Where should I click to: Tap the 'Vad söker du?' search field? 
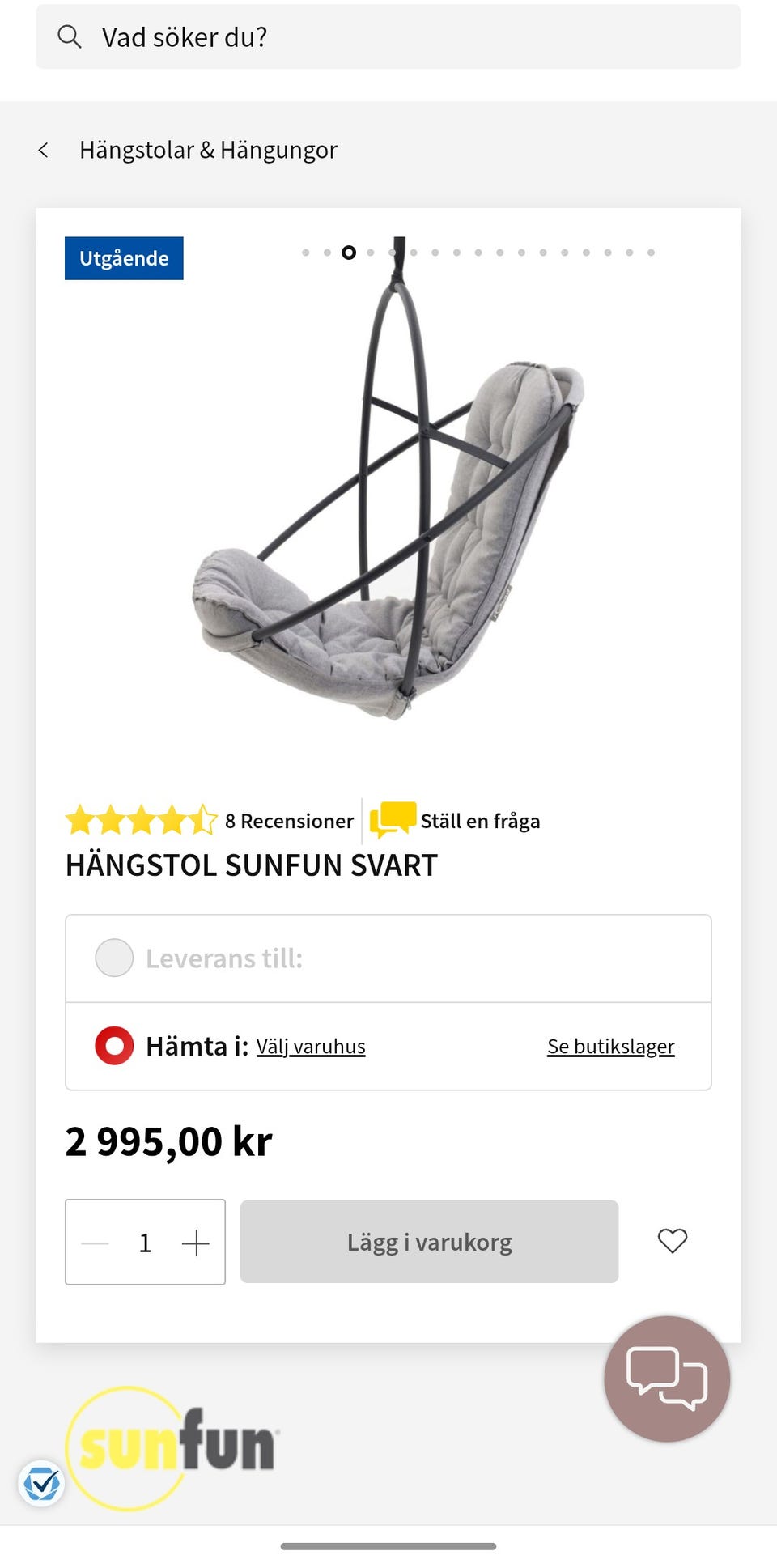click(388, 37)
